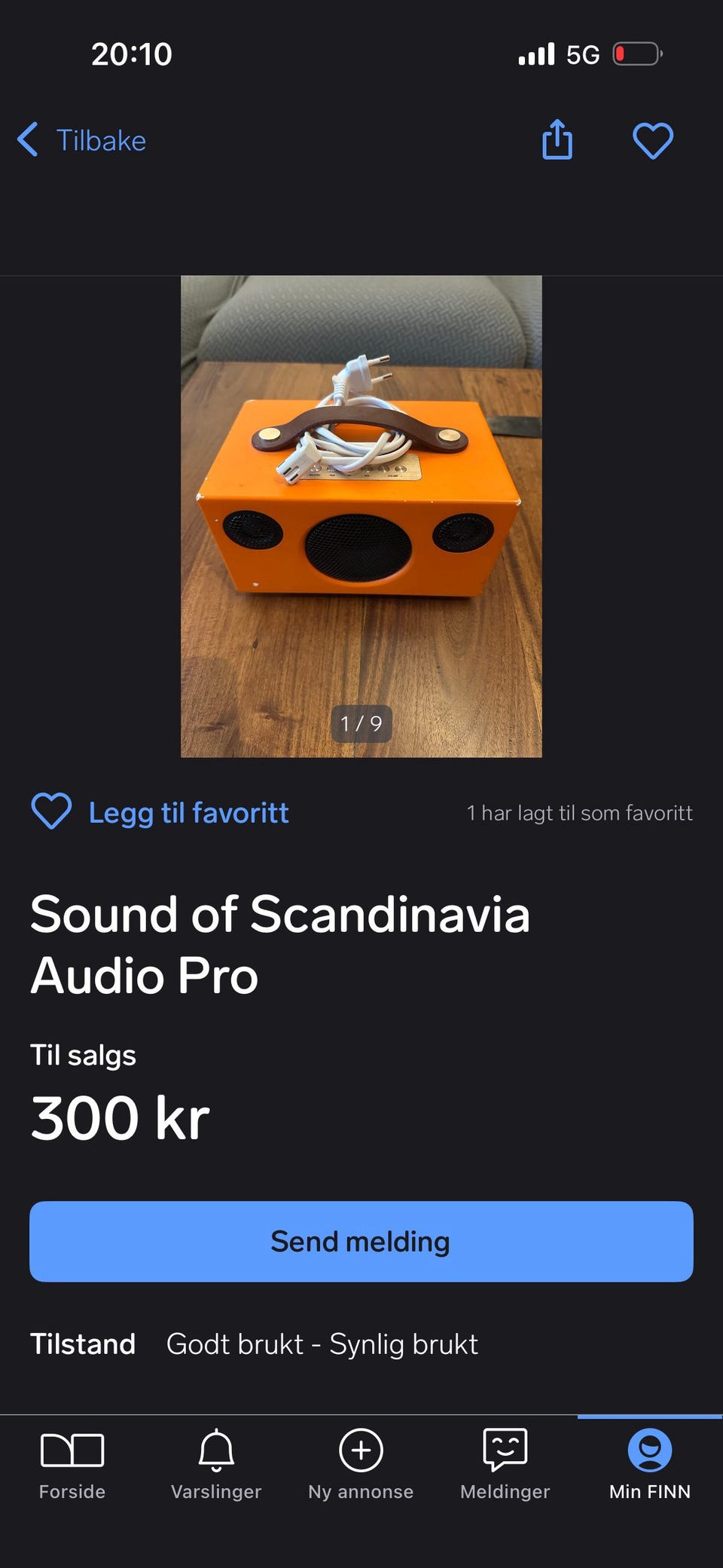Open the Varslinger tab
723x1568 pixels.
[216, 1465]
